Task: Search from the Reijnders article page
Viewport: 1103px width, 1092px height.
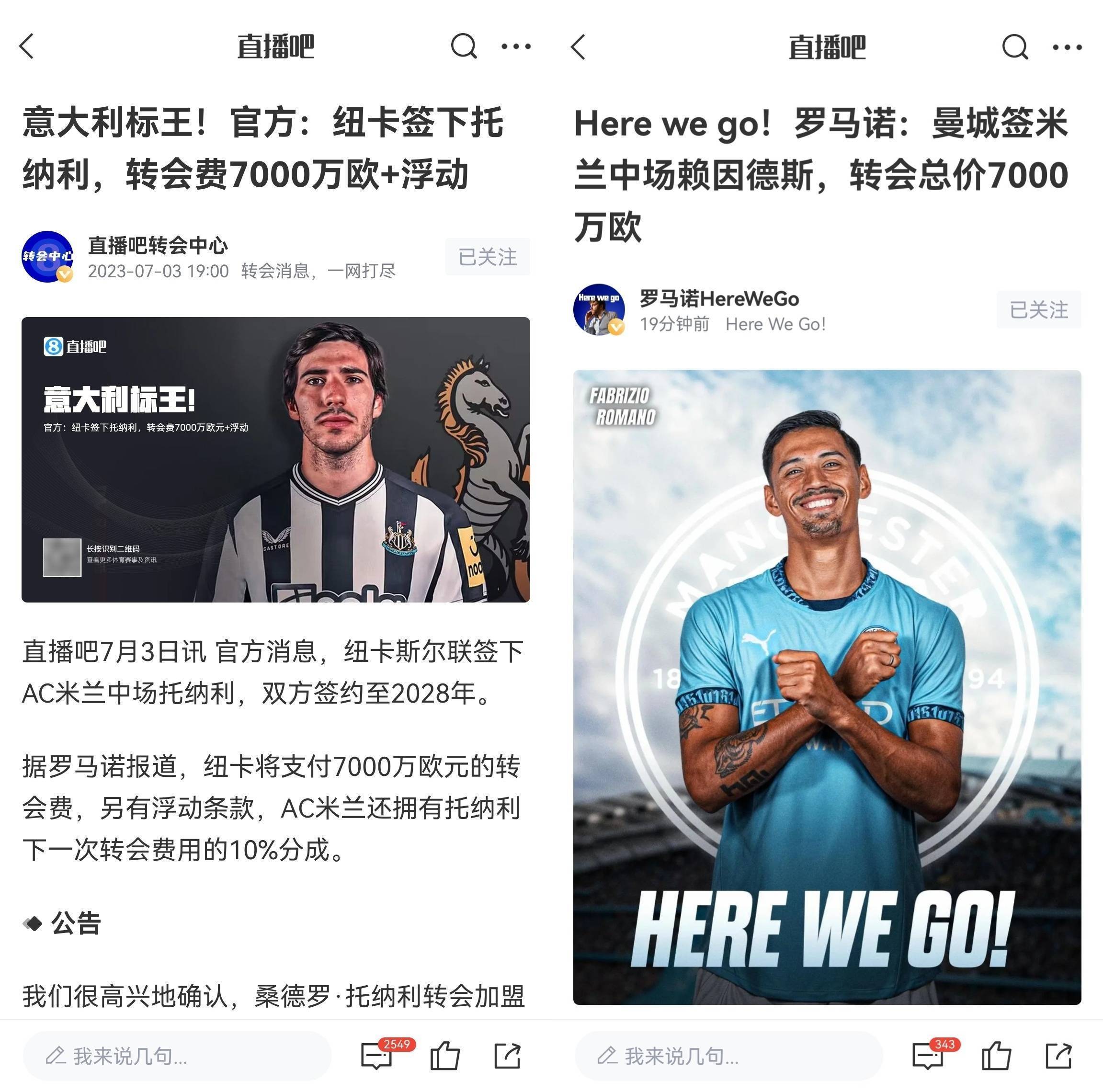Action: 1014,46
